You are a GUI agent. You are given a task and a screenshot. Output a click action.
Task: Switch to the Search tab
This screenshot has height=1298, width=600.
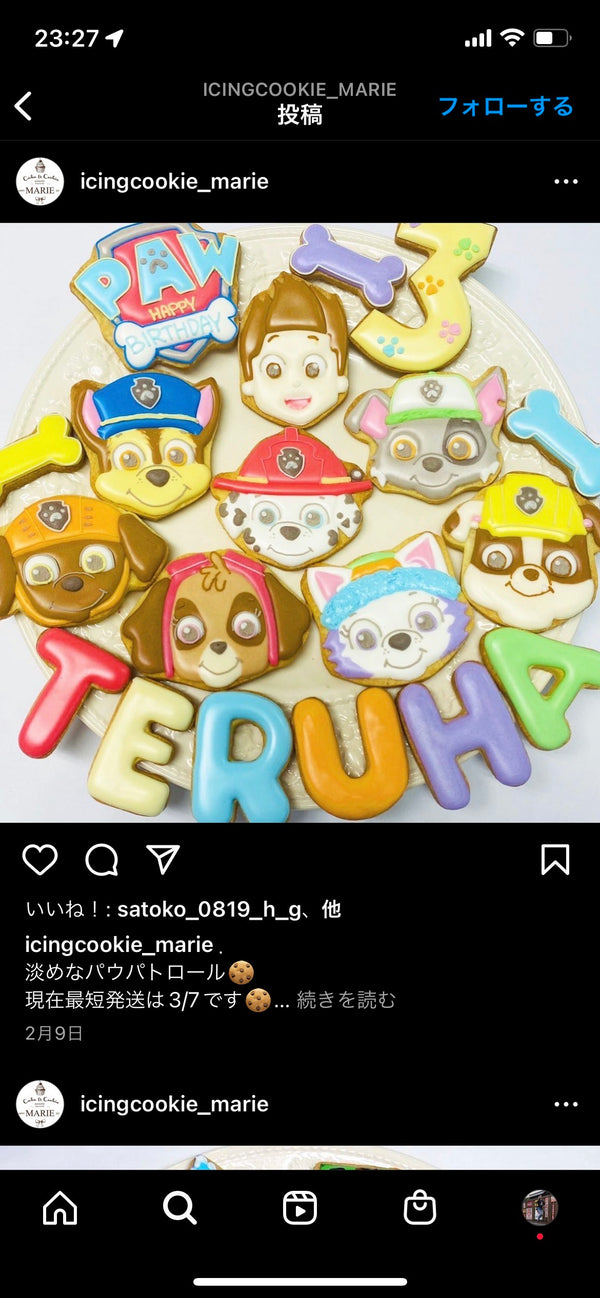point(180,1208)
